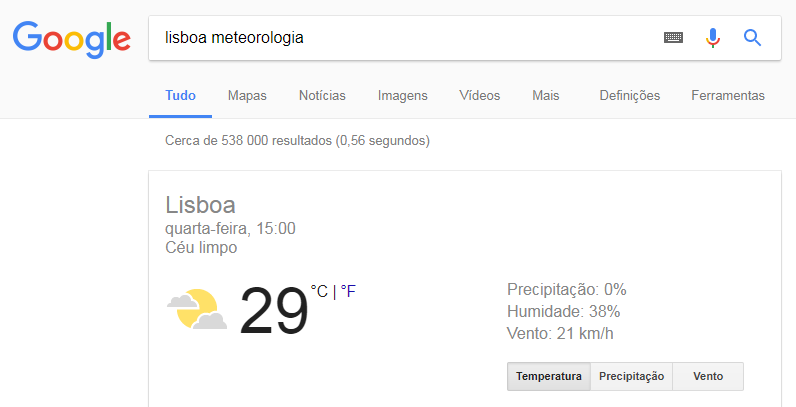Switch to the Notícias tab
Viewport: 796px width, 407px height.
tap(322, 96)
